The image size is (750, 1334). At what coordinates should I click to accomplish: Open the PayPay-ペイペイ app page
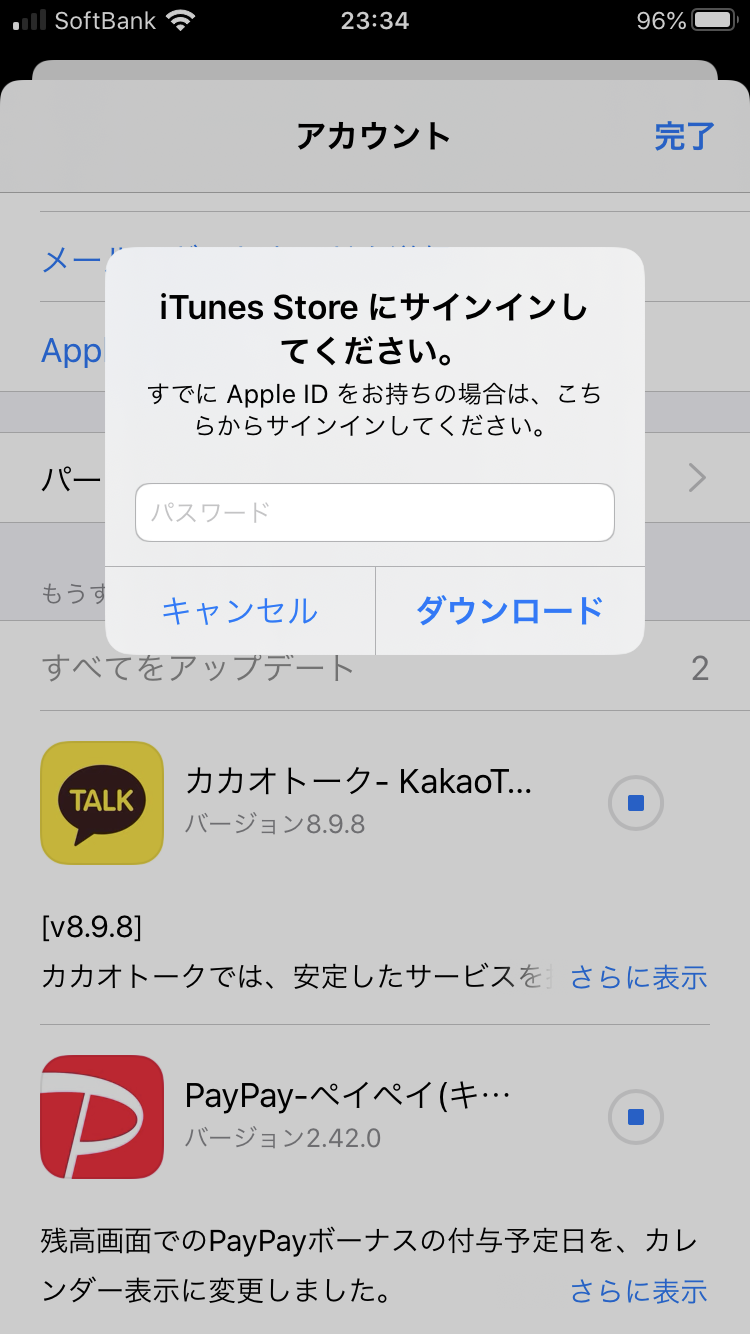click(348, 1096)
